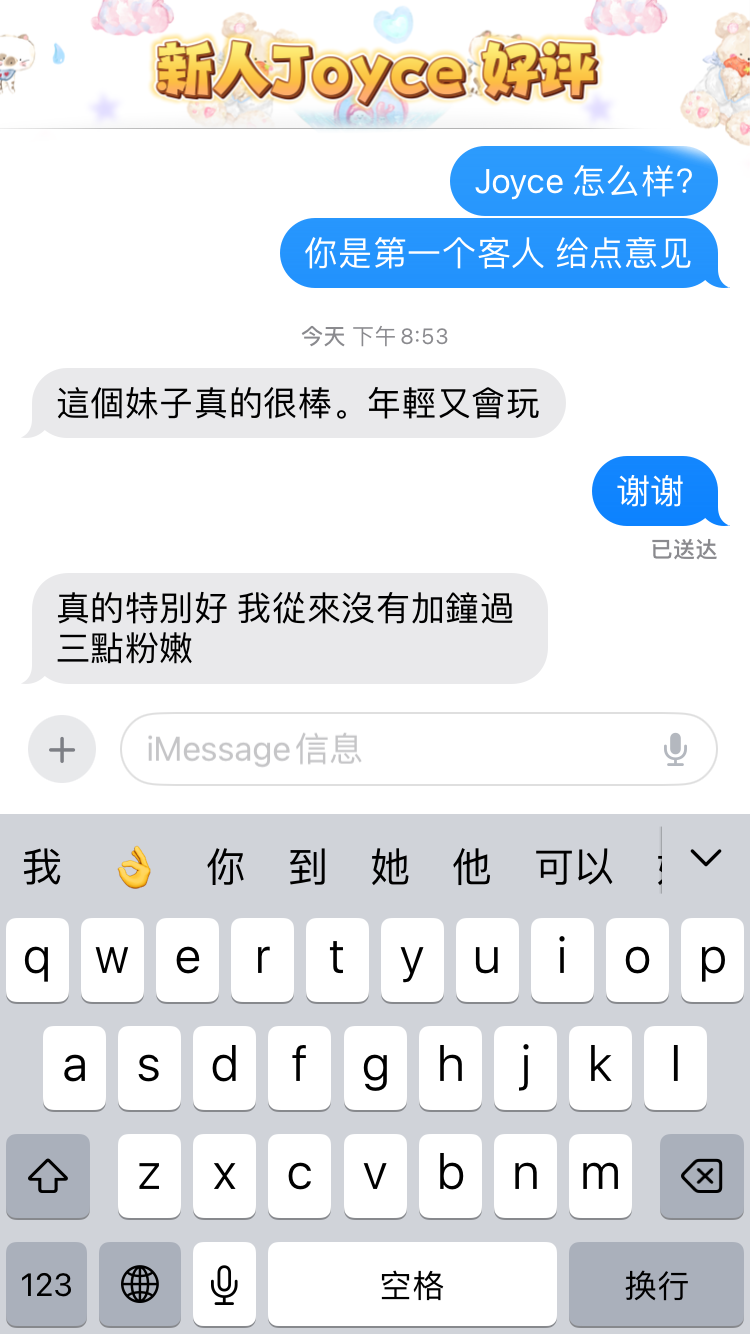Screen dimensions: 750x1334
Task: Pick the suggestion 她
Action: pyautogui.click(x=390, y=867)
